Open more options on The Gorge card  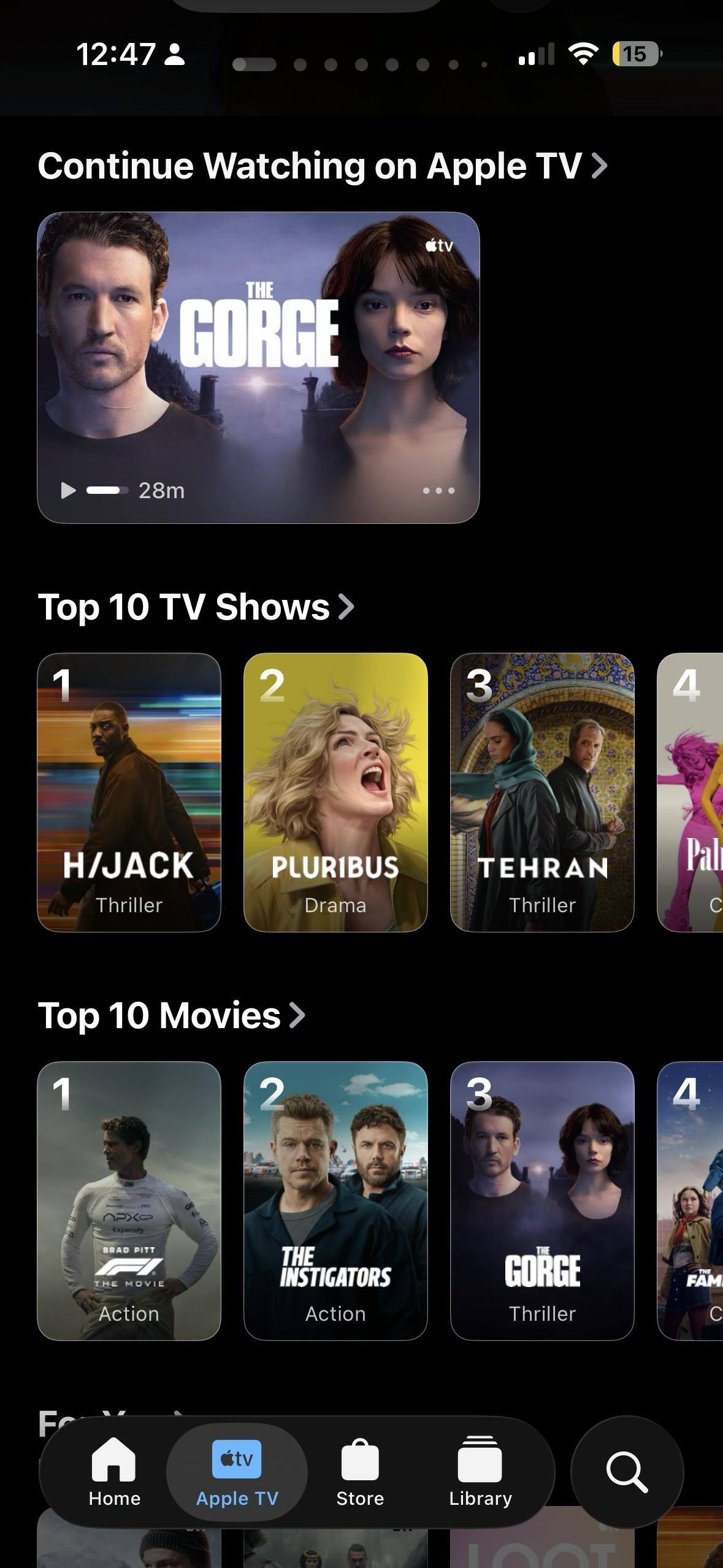[x=438, y=490]
